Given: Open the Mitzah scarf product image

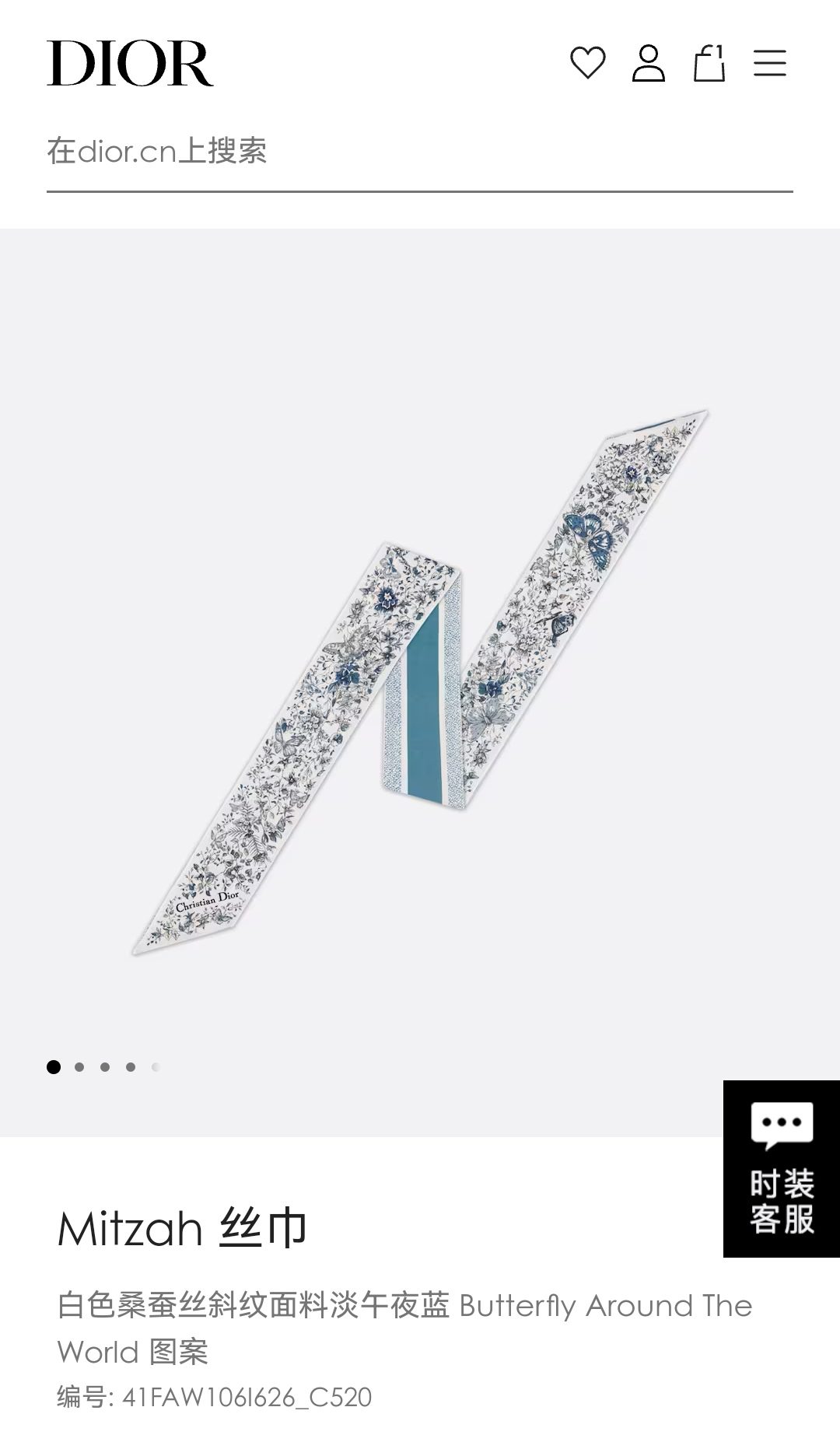Looking at the screenshot, I should coord(420,681).
